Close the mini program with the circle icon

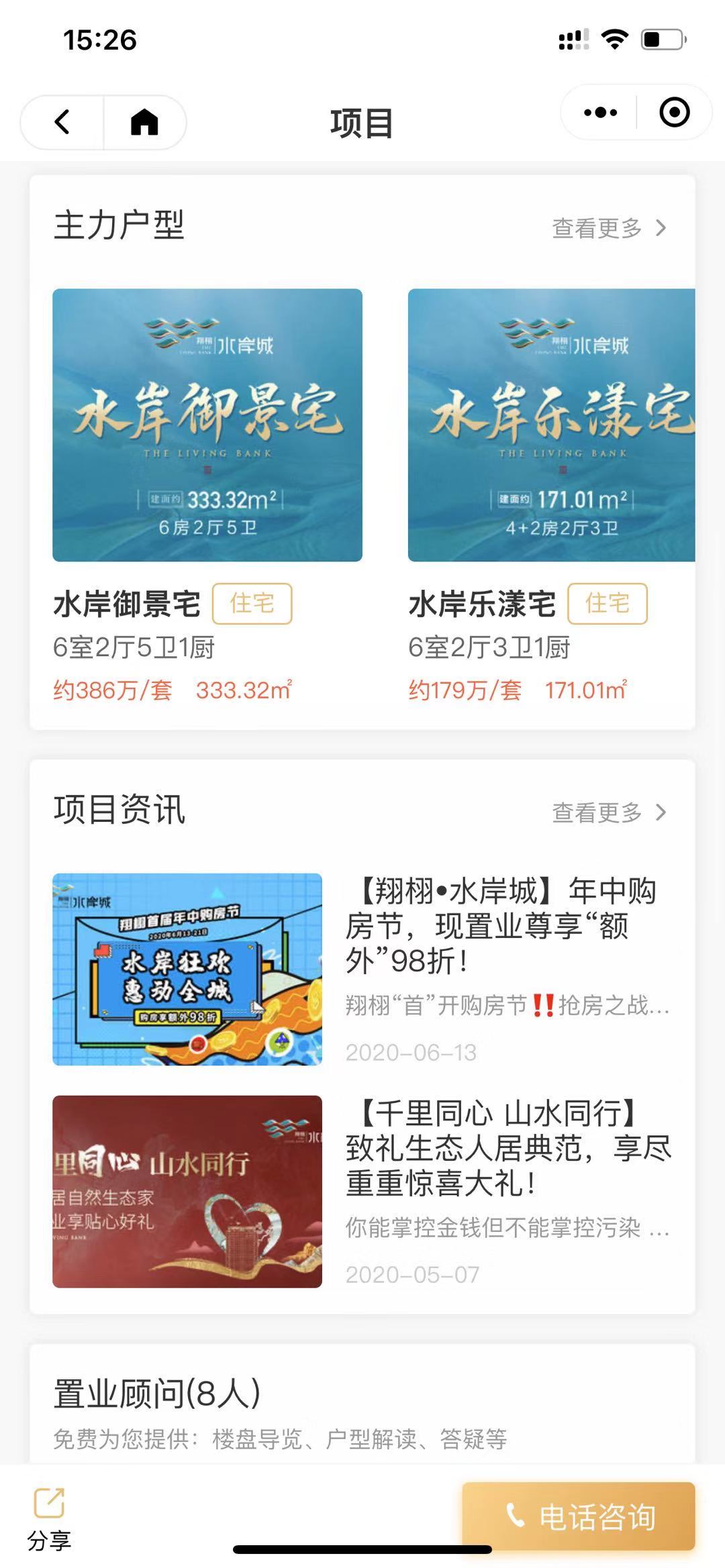tap(674, 113)
